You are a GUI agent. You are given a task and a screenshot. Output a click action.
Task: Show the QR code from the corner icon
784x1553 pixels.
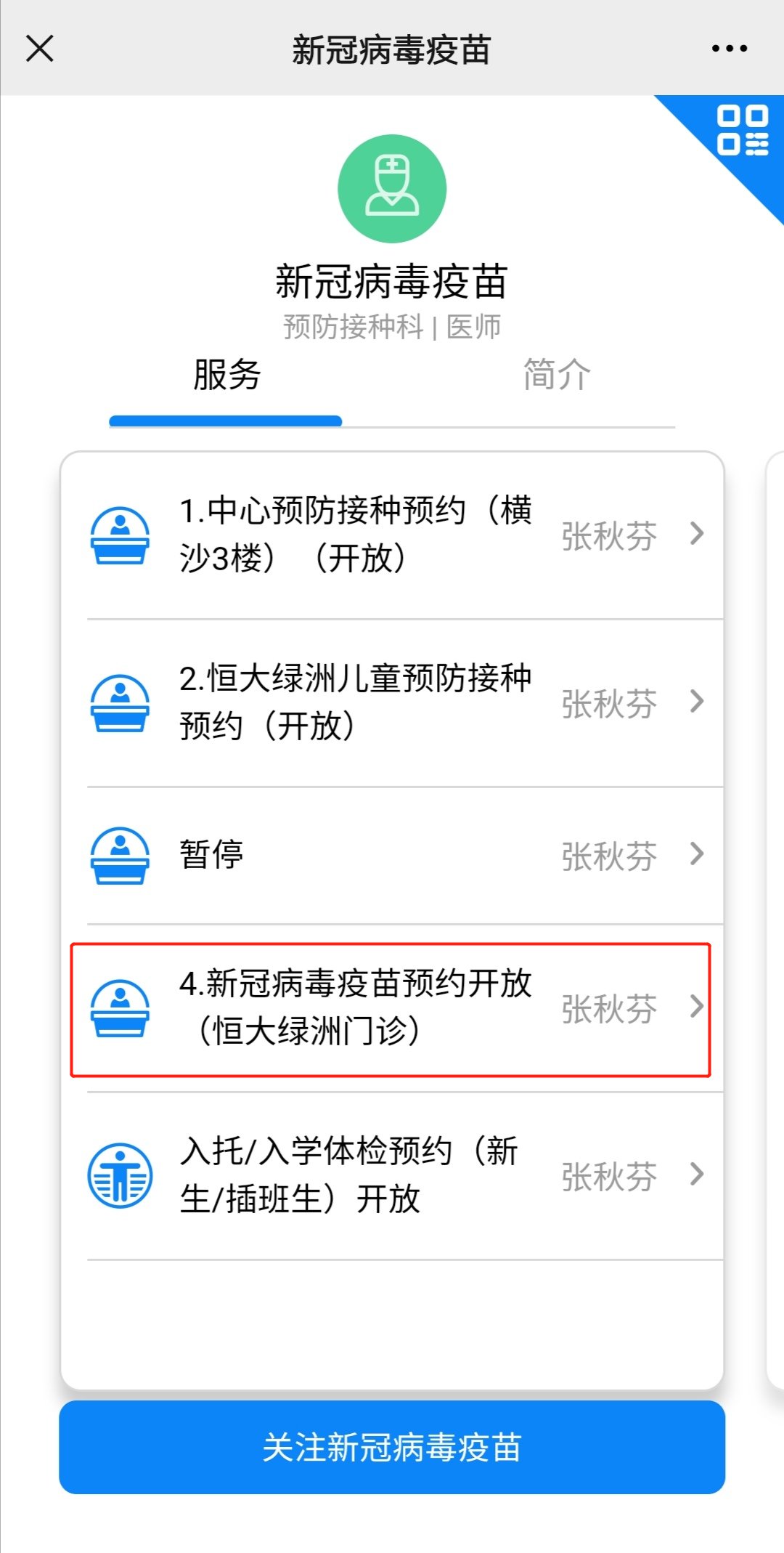pyautogui.click(x=742, y=131)
